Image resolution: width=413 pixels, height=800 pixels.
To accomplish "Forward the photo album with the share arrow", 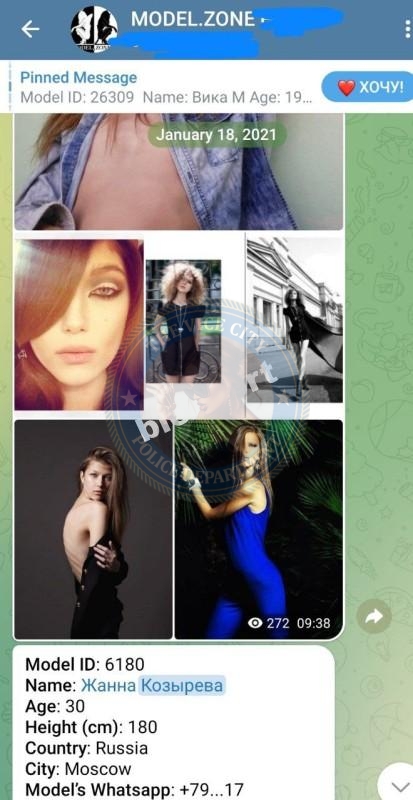I will coord(374,617).
